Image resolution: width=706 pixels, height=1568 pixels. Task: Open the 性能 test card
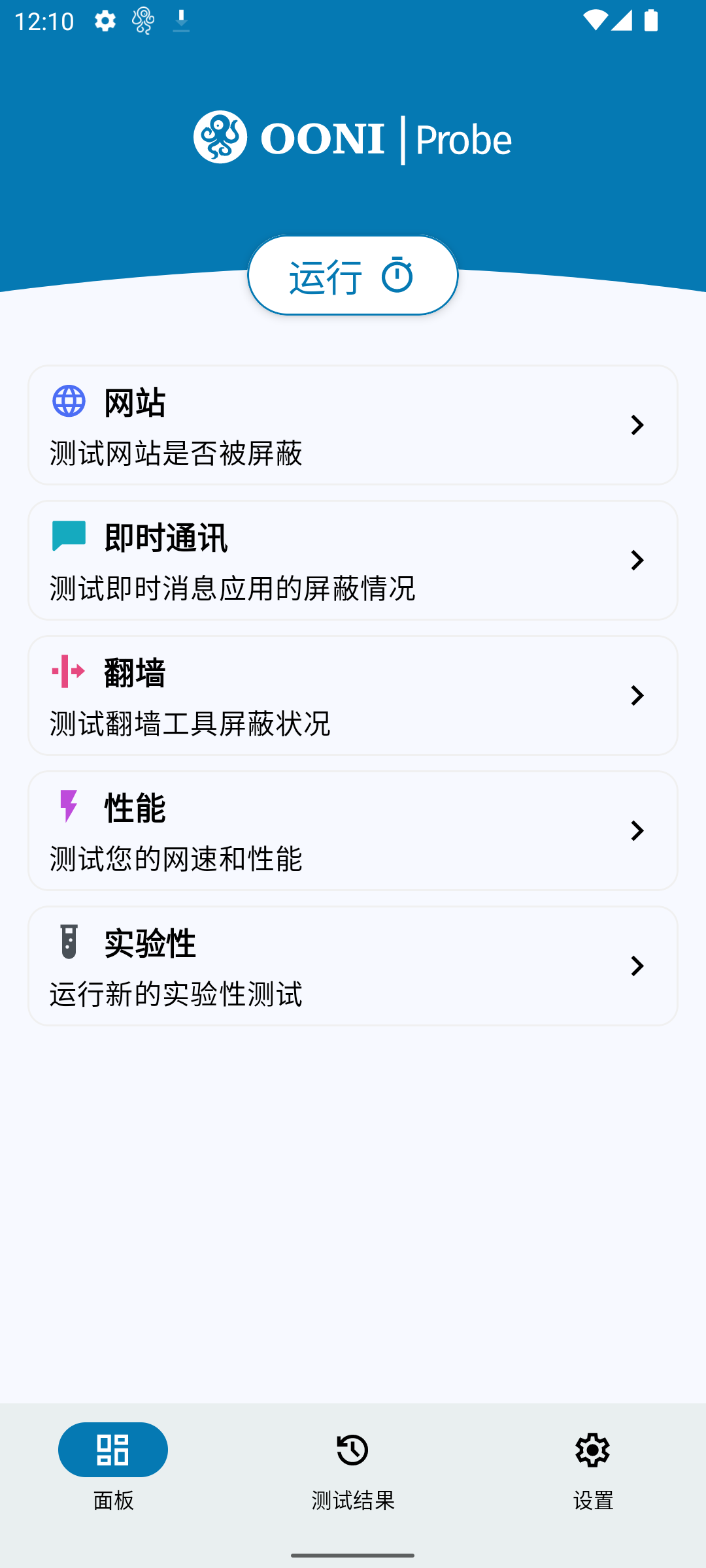coord(352,831)
